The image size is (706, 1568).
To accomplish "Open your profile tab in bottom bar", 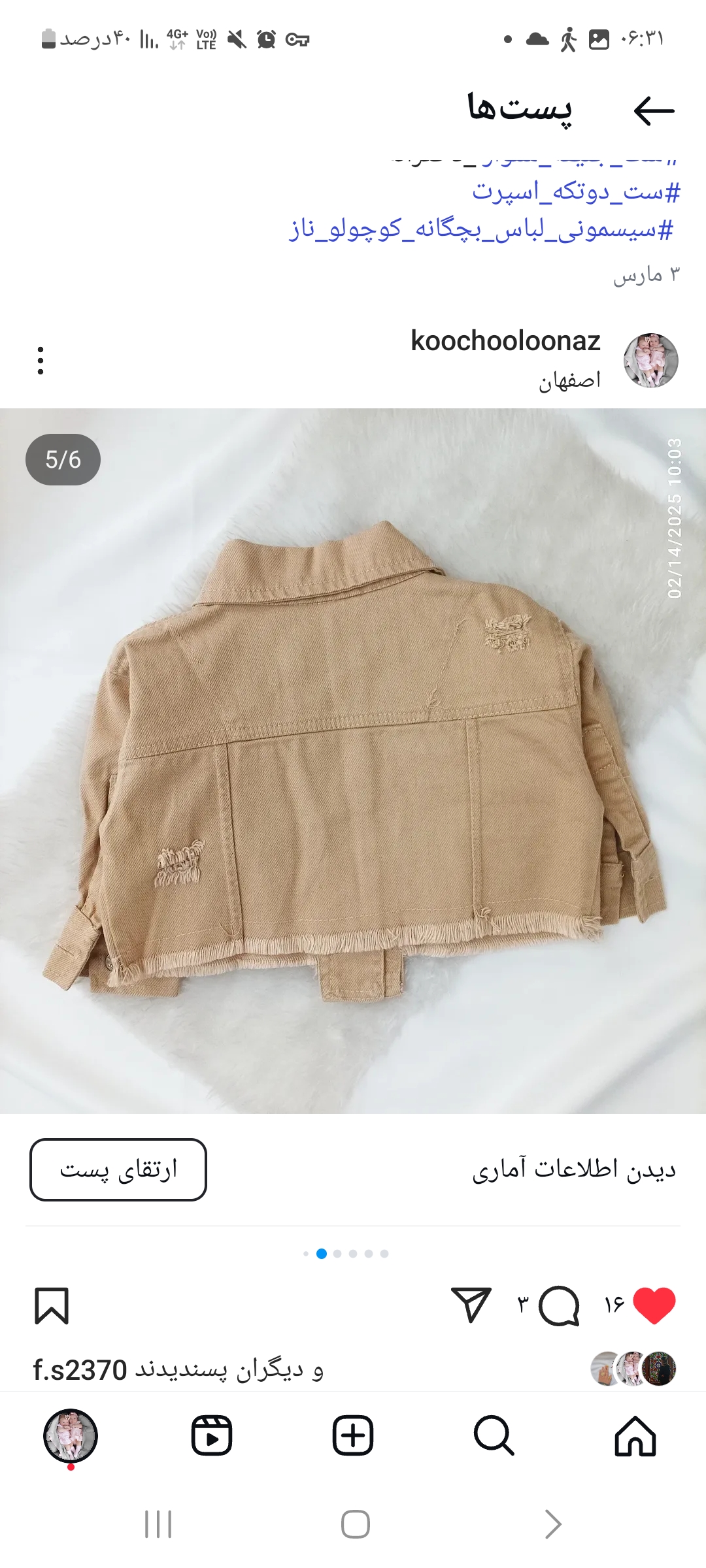I will coord(71,1436).
